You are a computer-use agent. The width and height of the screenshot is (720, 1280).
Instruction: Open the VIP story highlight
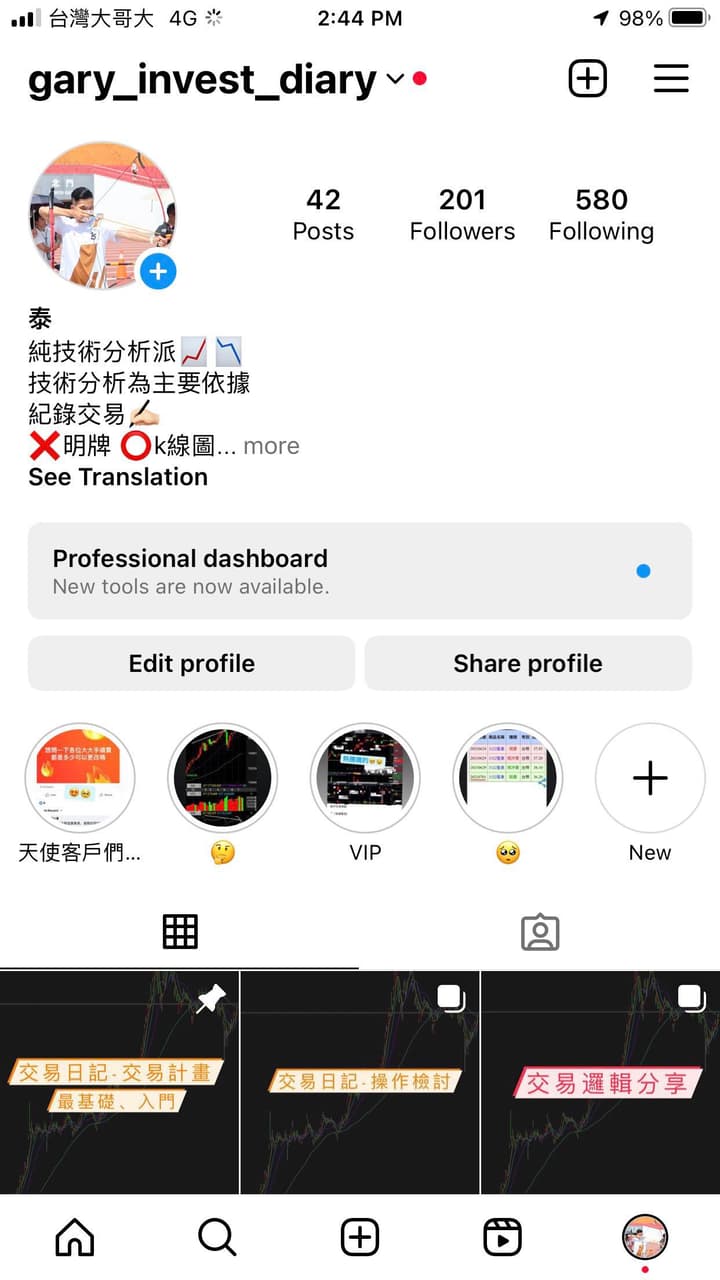point(365,778)
